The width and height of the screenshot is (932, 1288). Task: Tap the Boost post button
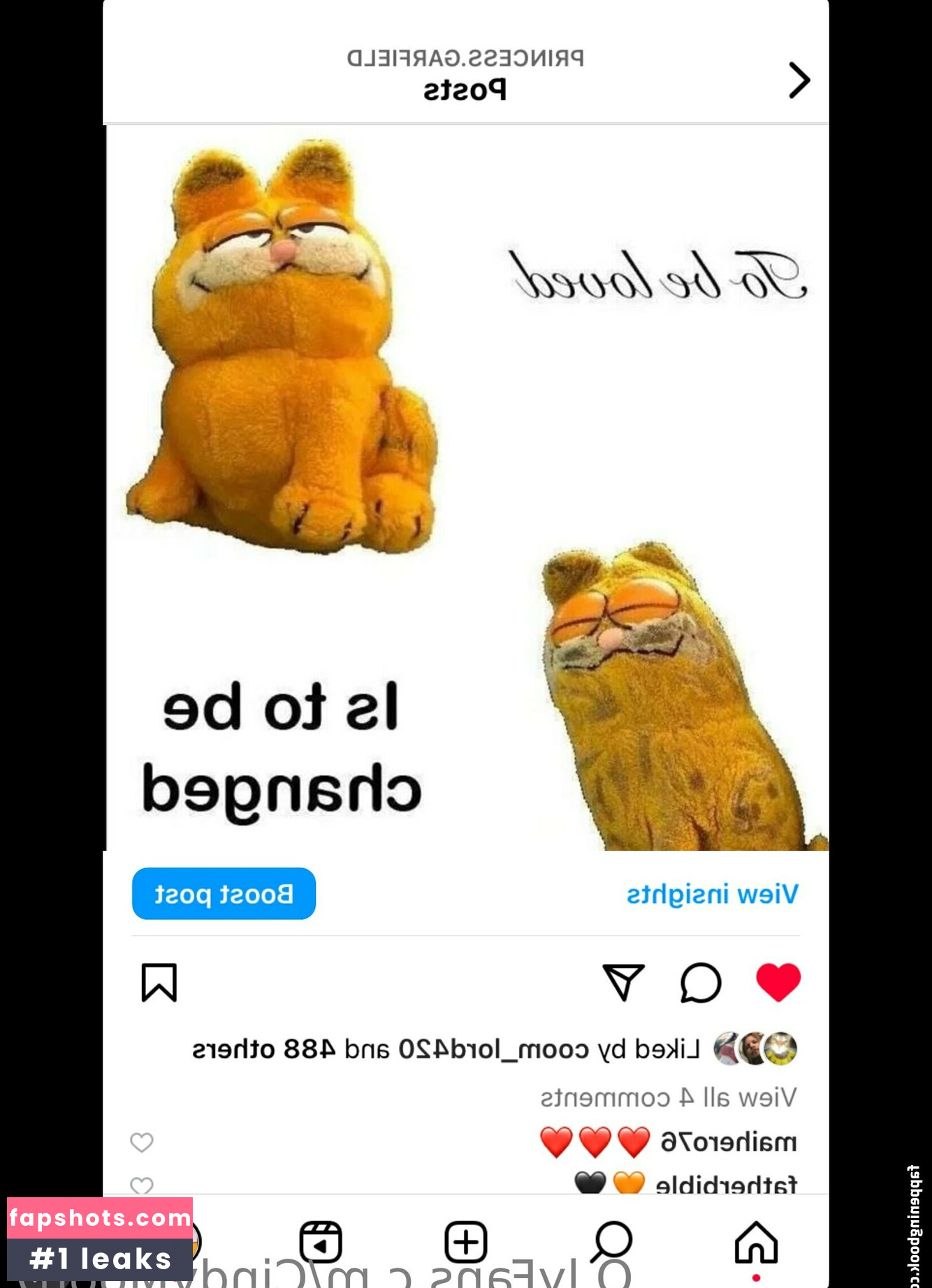click(x=224, y=893)
